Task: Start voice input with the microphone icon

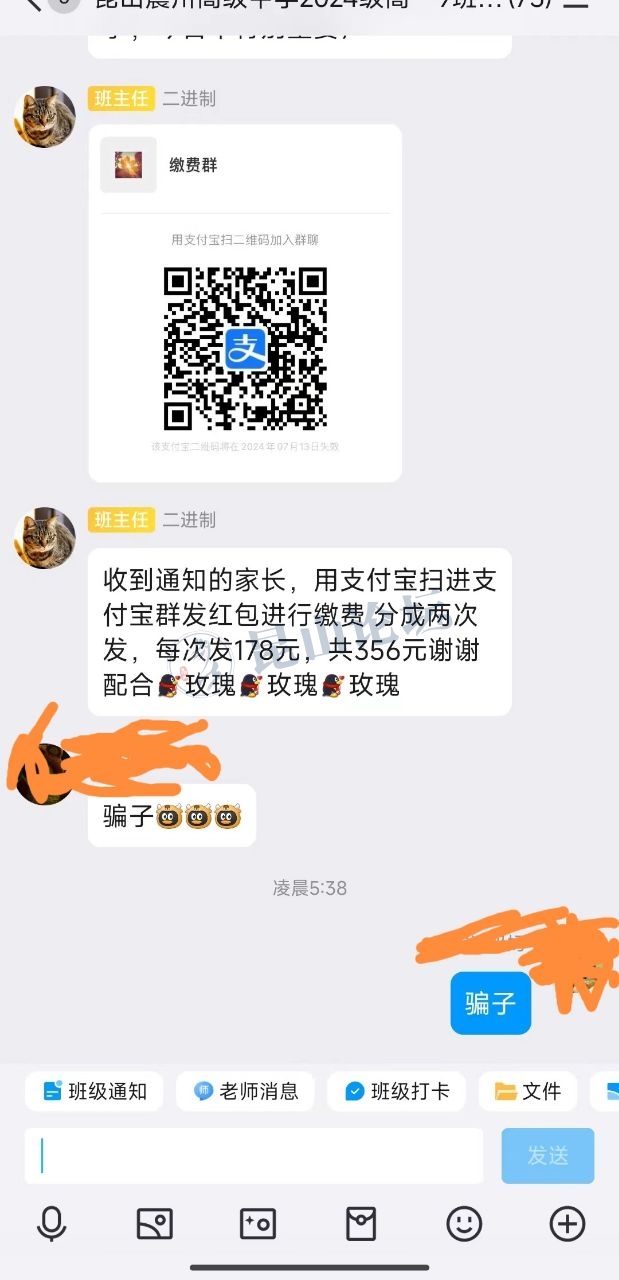Action: coord(51,1223)
